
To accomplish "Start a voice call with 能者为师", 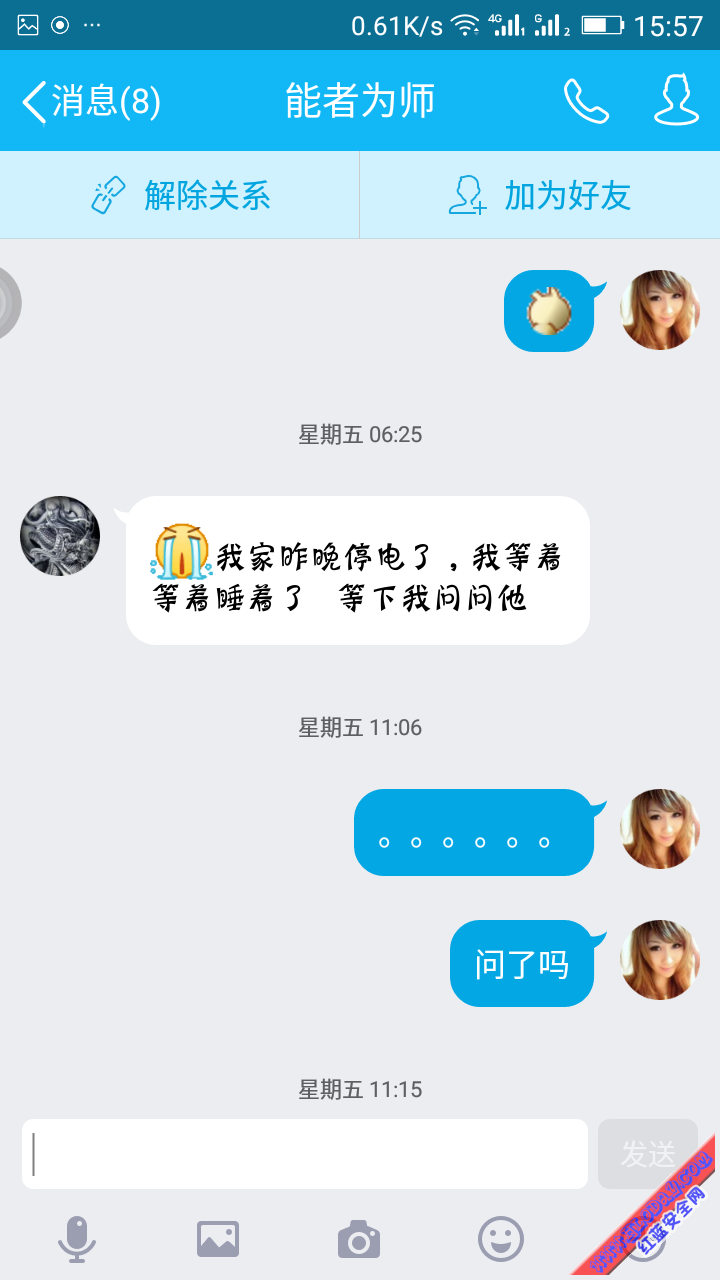I will pos(586,101).
